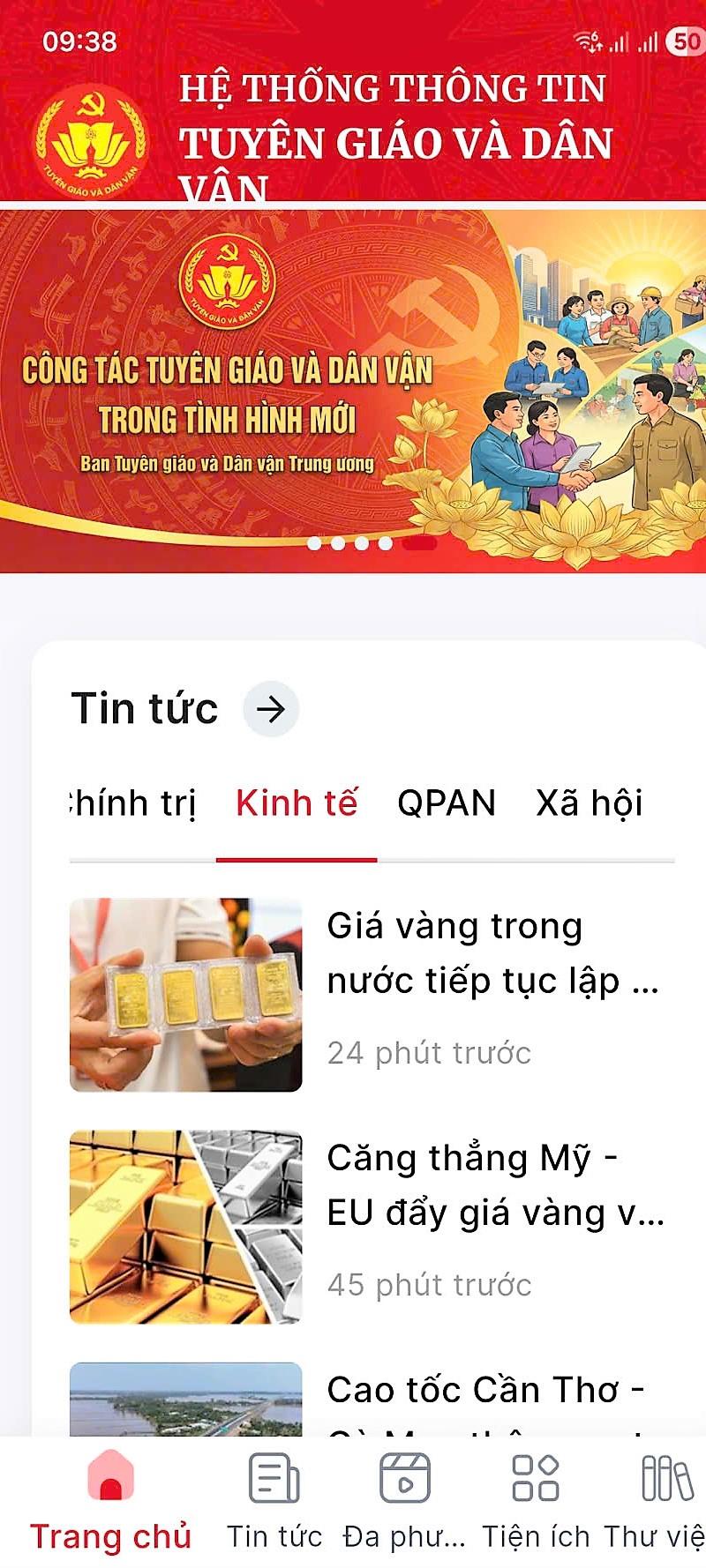Viewport: 706px width, 1568px height.
Task: Open the Xã hội tab
Action: [589, 803]
